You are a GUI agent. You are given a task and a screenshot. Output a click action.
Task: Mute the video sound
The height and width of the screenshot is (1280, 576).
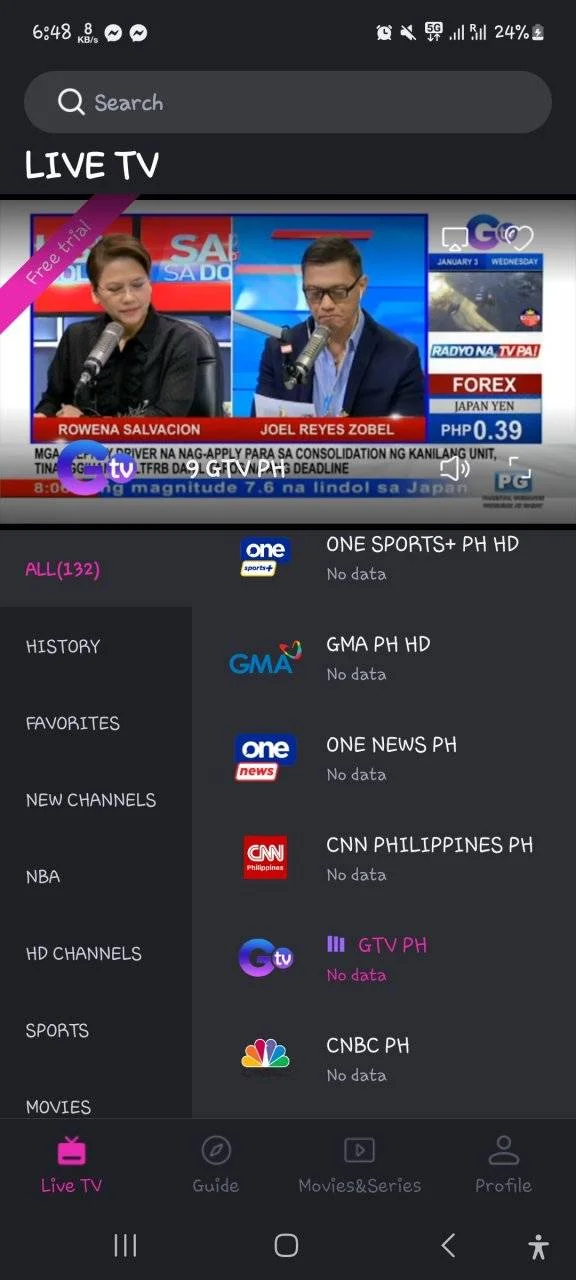point(455,468)
